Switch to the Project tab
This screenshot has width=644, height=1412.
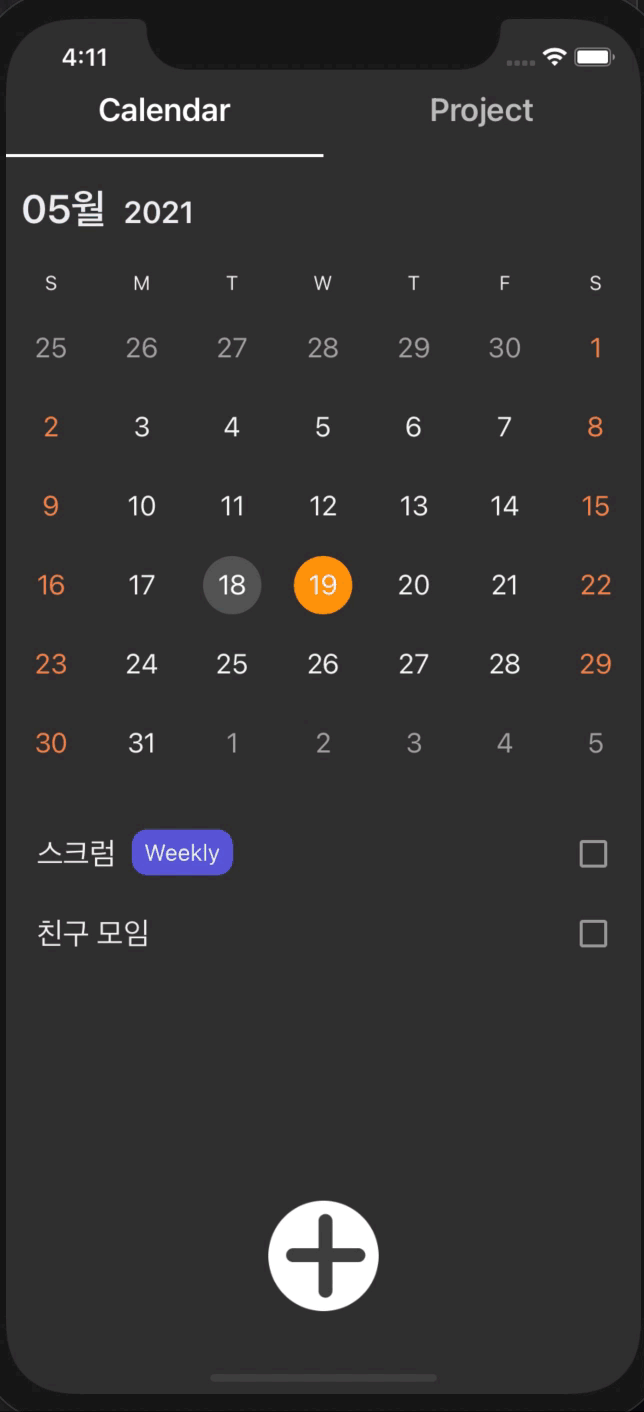tap(481, 111)
